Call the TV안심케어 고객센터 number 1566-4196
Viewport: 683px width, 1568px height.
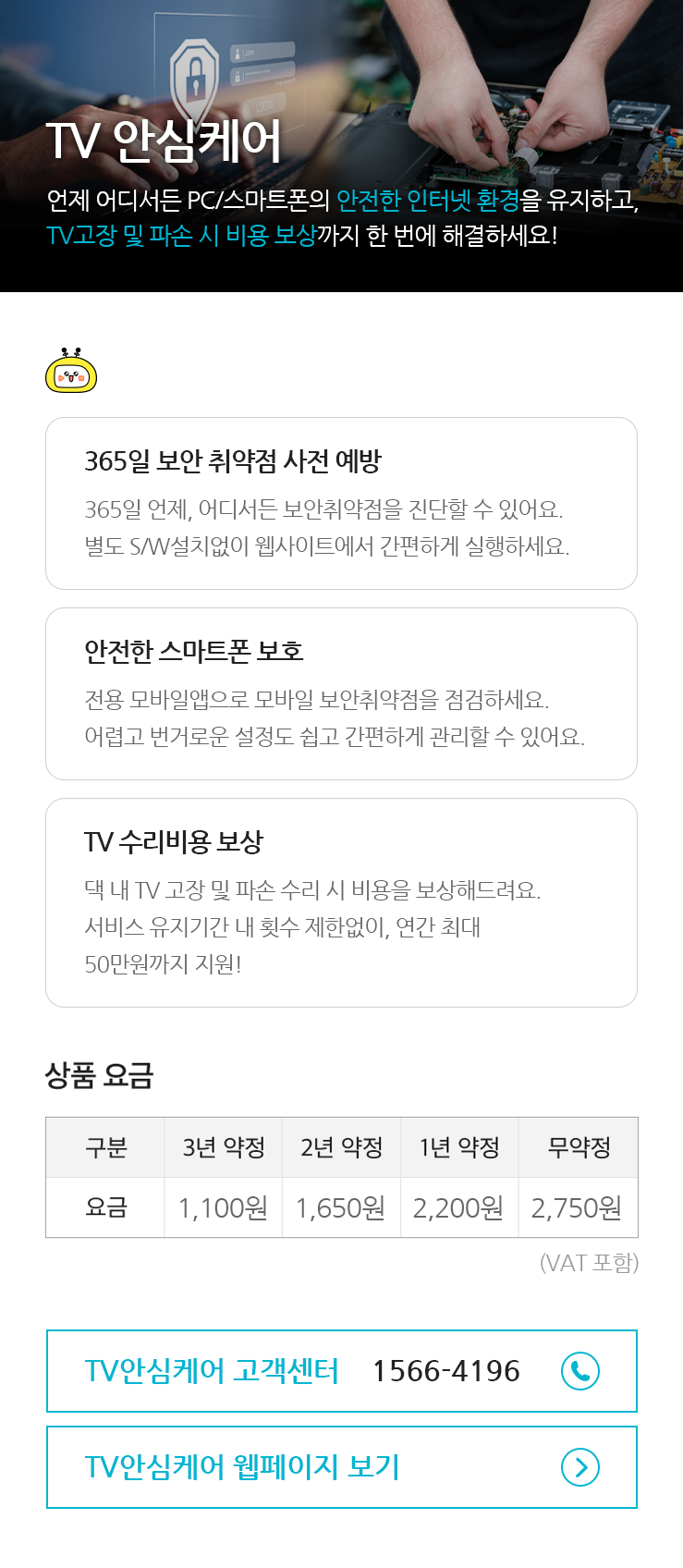(x=341, y=1371)
